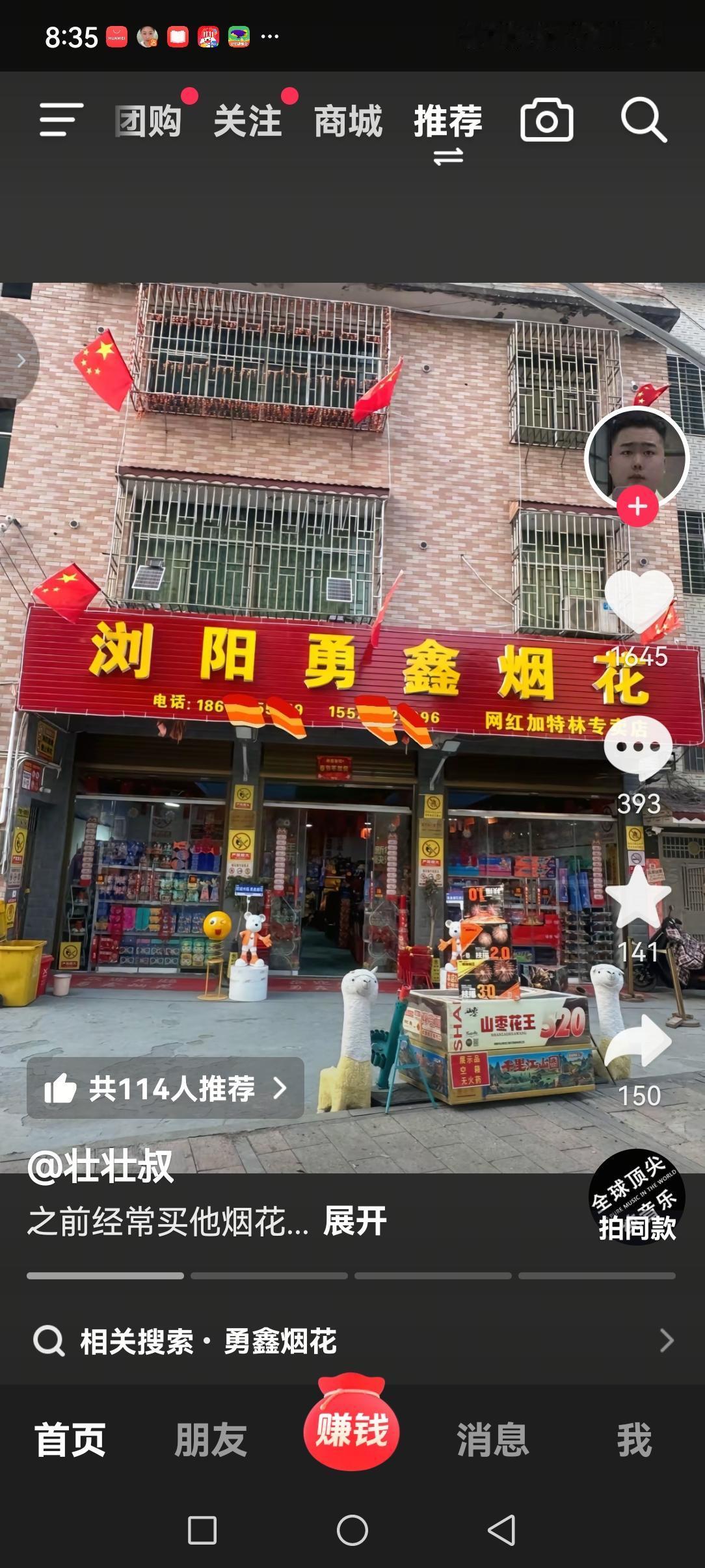Tap the red 赚钱 money bag icon
705x1568 pixels.
[352, 1442]
